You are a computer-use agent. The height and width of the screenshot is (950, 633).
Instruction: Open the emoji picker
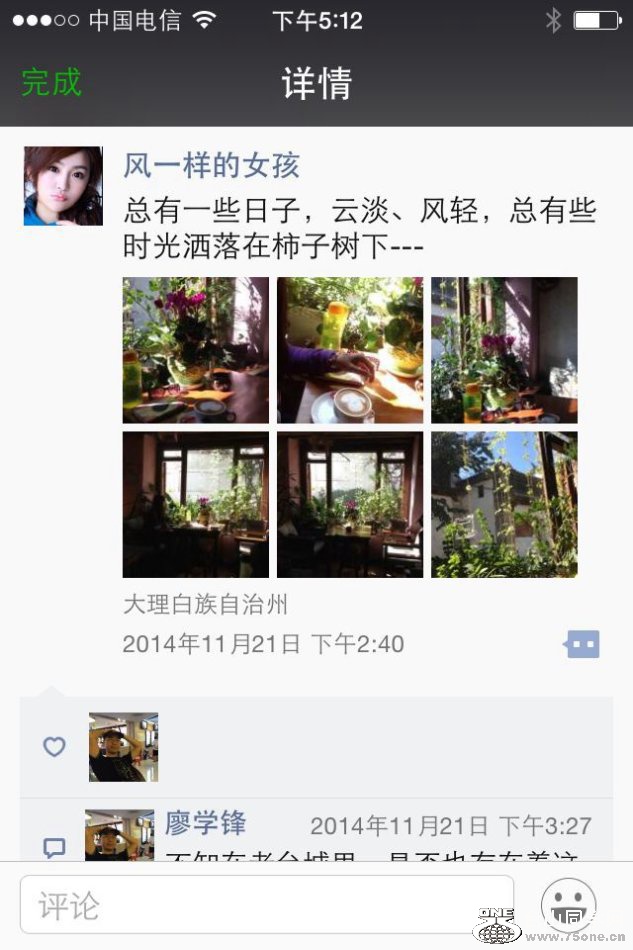[568, 905]
